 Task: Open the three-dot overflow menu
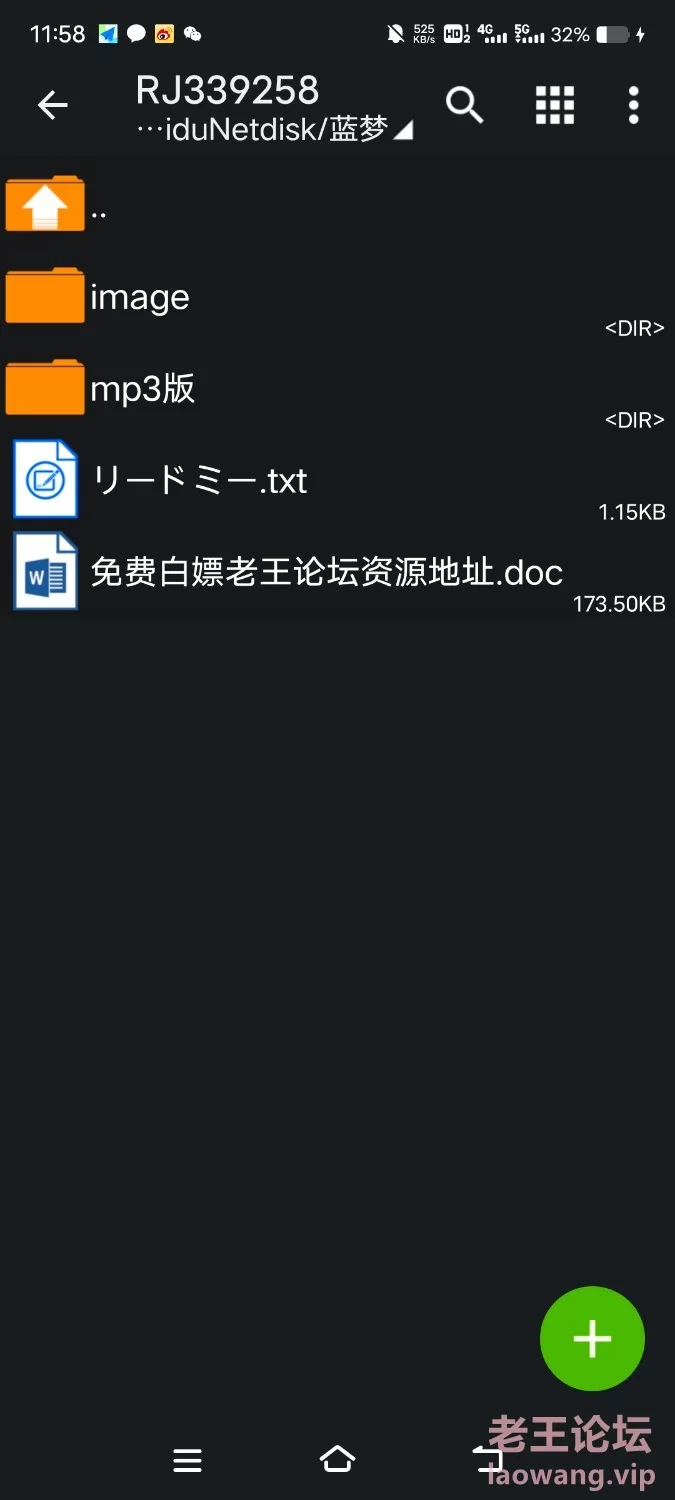(633, 105)
